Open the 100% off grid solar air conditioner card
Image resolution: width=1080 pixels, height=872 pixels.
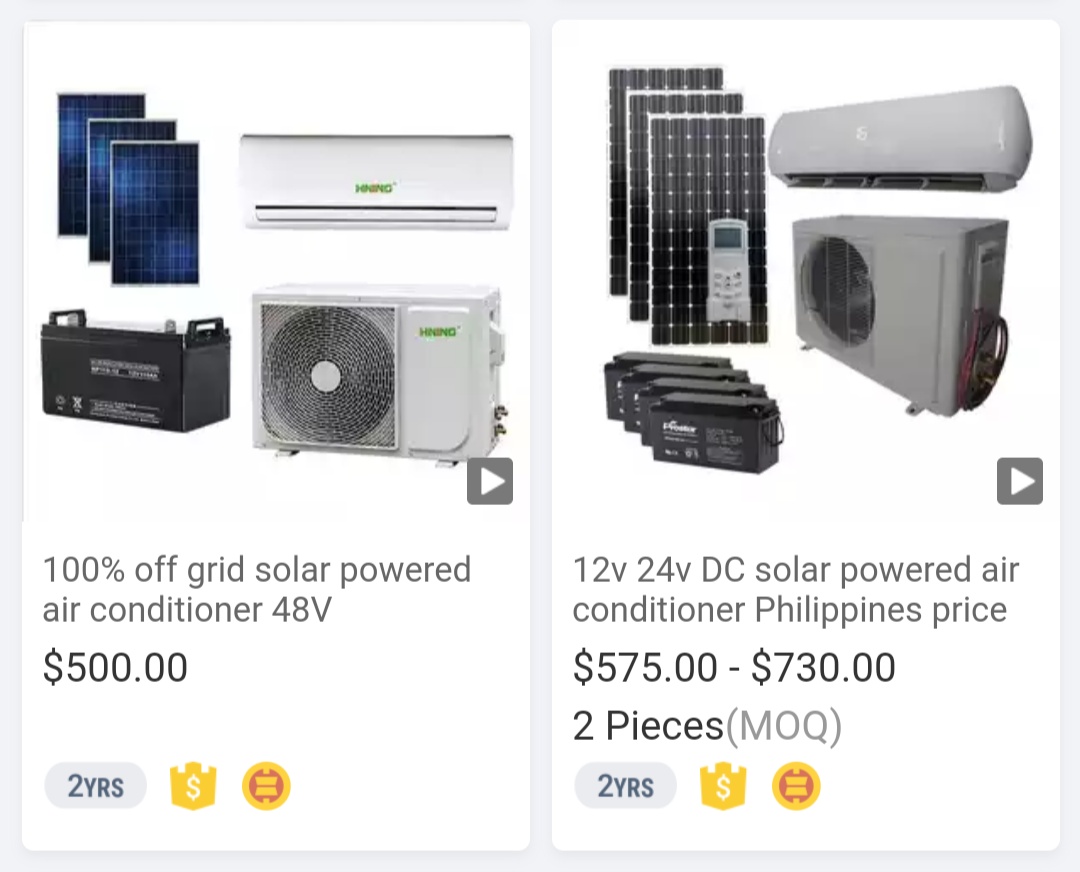(256, 589)
